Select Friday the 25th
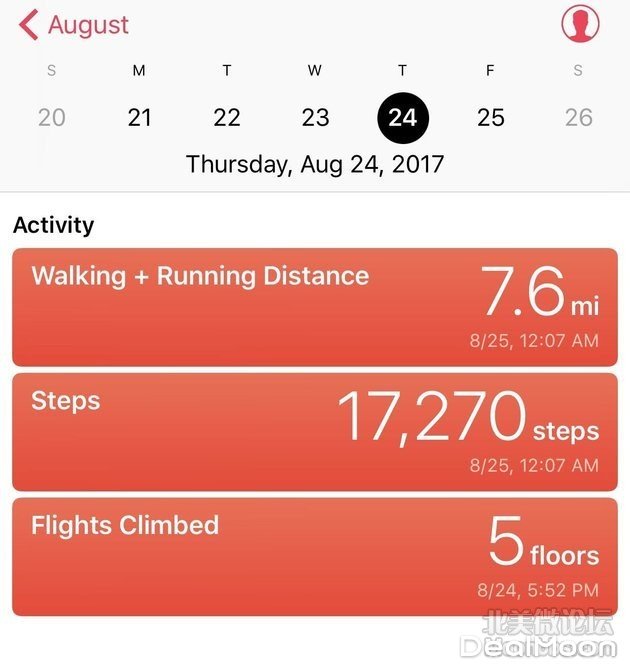 (491, 117)
